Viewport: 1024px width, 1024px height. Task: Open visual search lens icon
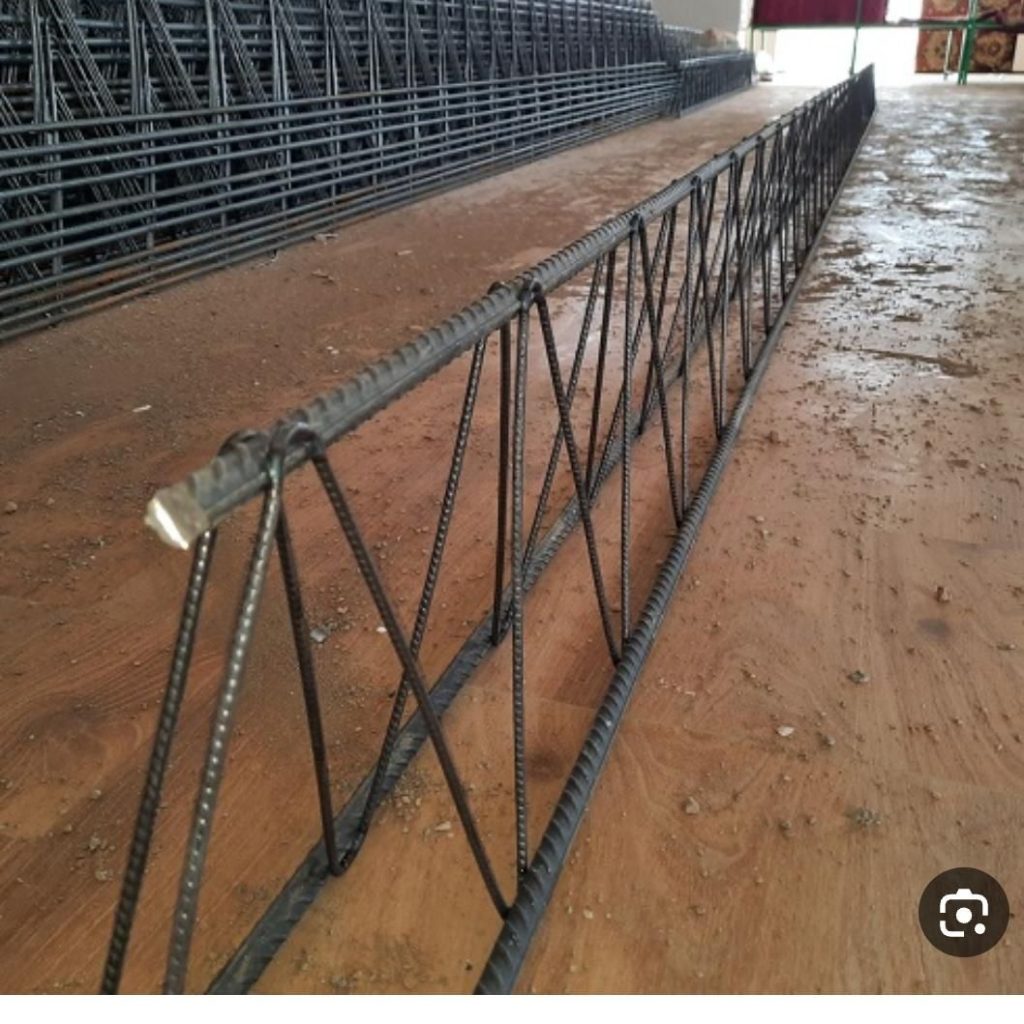(963, 911)
